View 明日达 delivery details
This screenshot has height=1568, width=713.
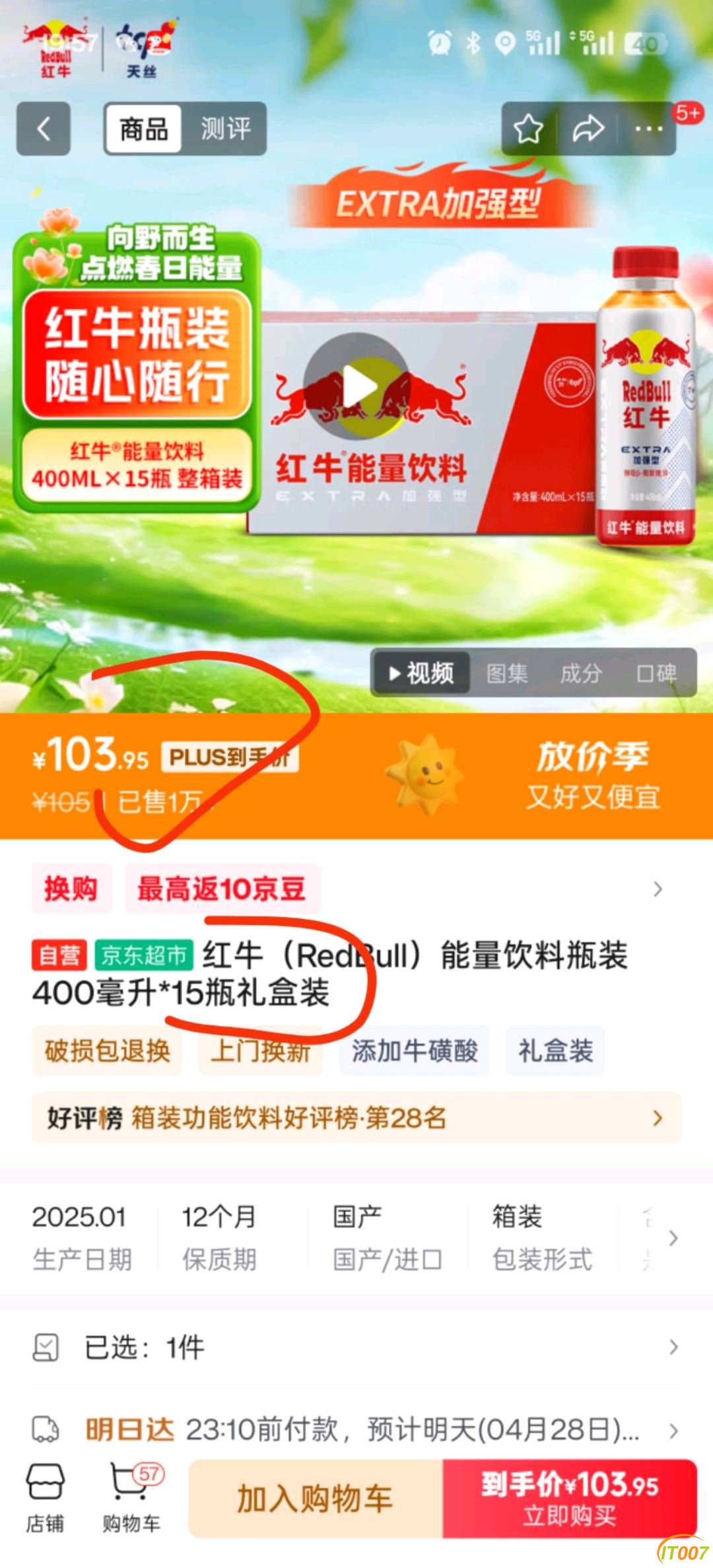pos(356,1429)
